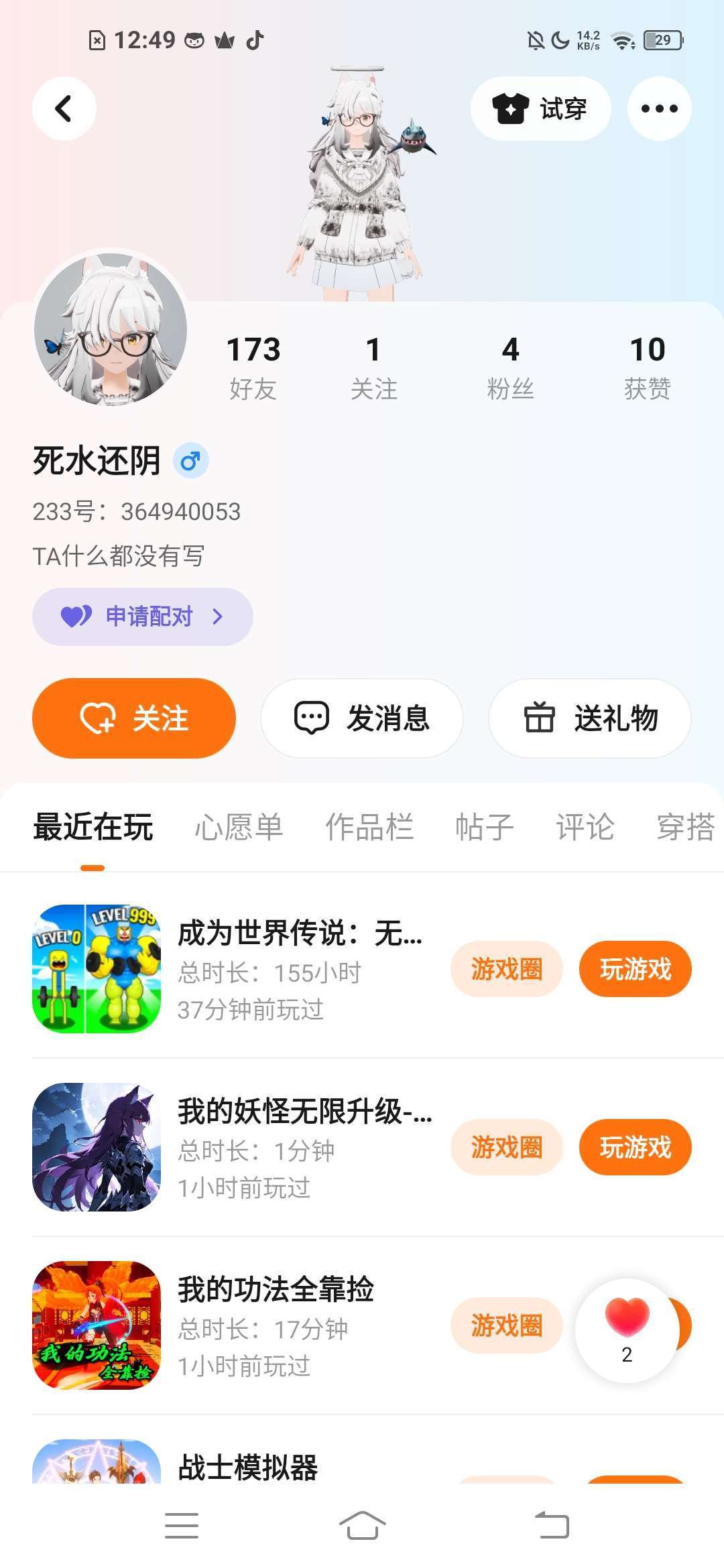Open the 帖子 tab

485,827
